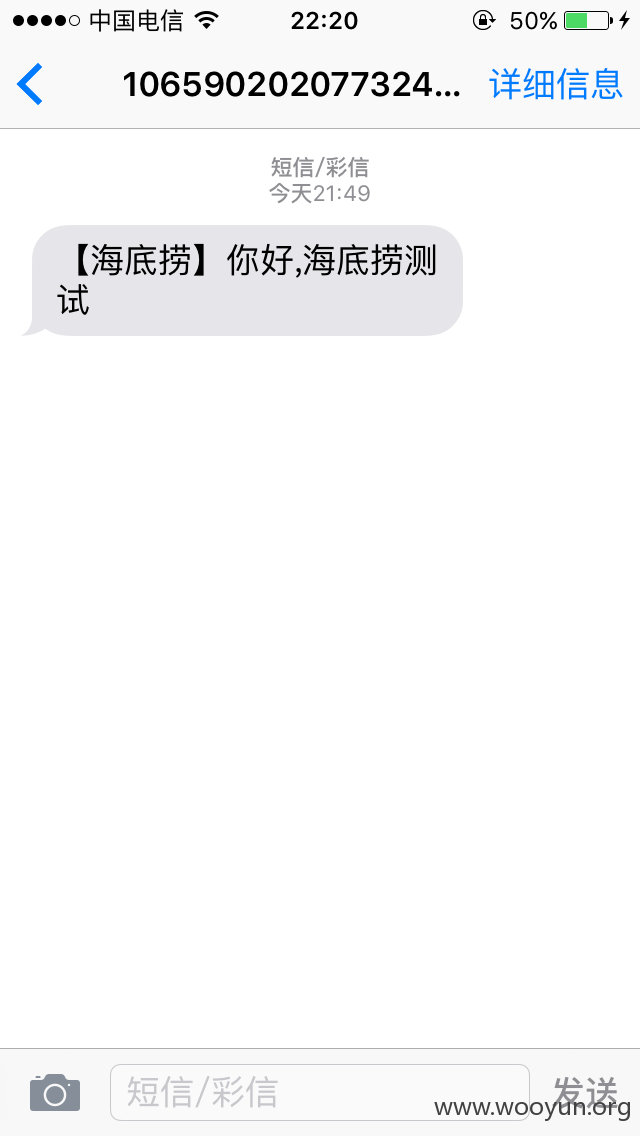Focus the 短信/彩信 message input field
640x1136 pixels.
[x=320, y=1093]
